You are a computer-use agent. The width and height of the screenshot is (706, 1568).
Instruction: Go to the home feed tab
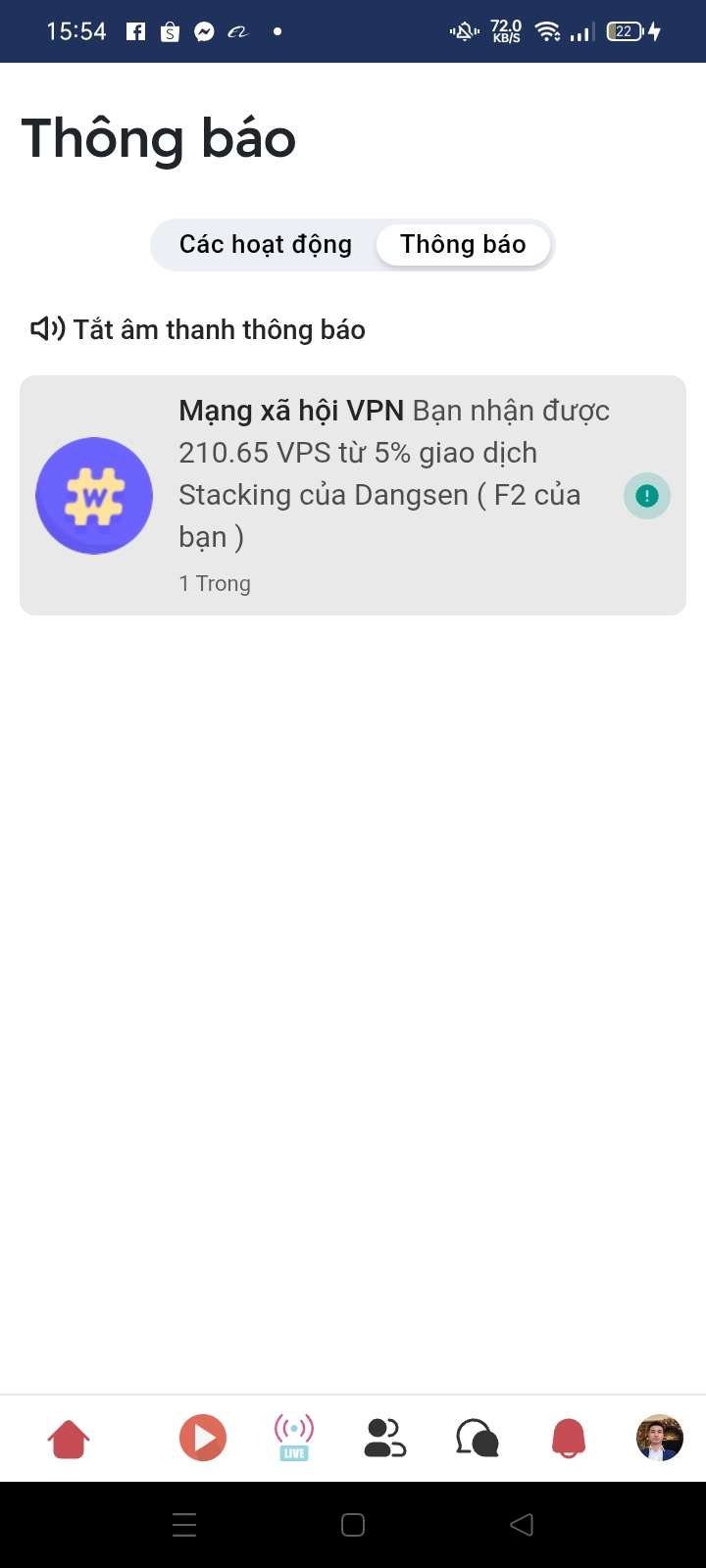69,1439
